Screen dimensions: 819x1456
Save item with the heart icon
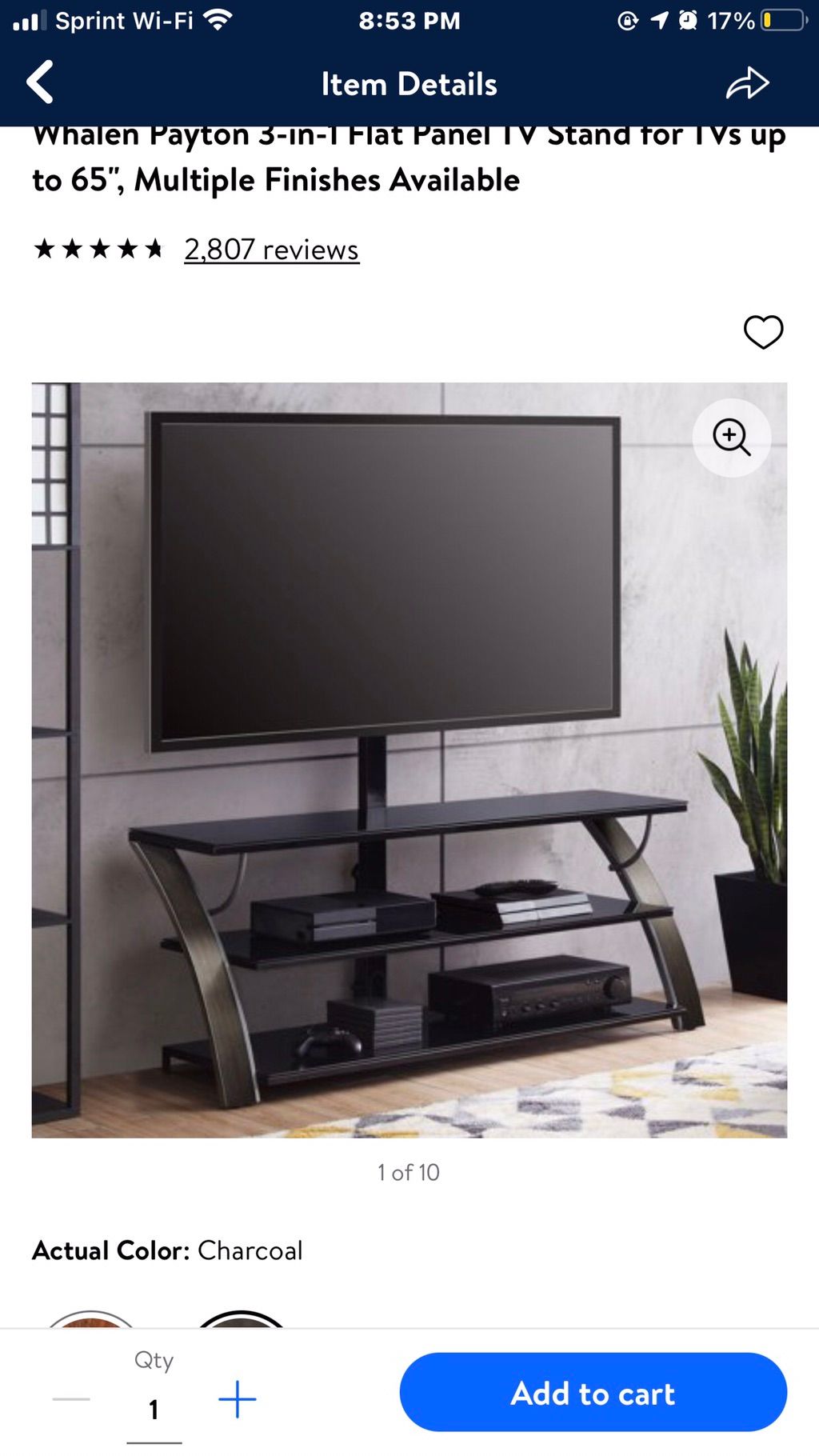coord(763,332)
